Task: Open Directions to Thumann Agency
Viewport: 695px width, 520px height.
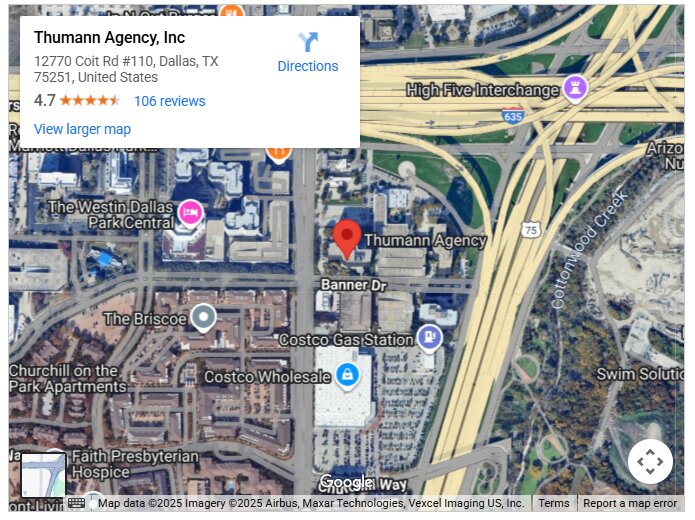Action: 307,53
